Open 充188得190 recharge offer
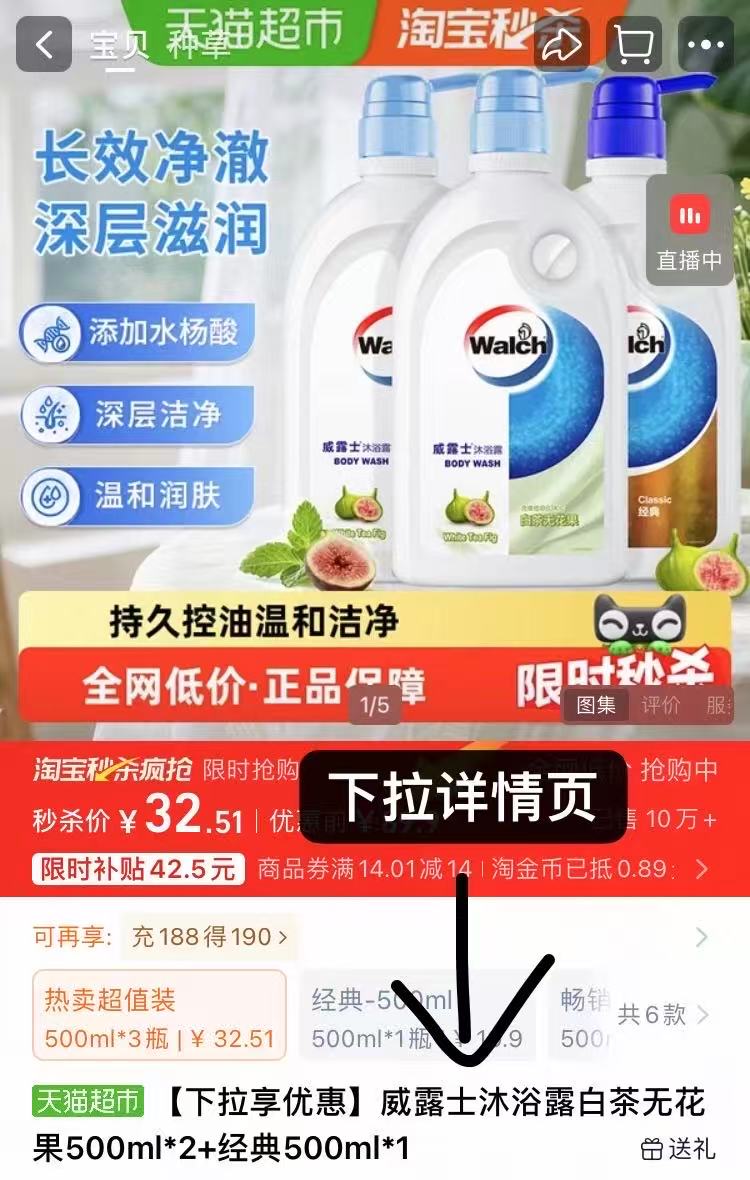The height and width of the screenshot is (1180, 750). 209,937
